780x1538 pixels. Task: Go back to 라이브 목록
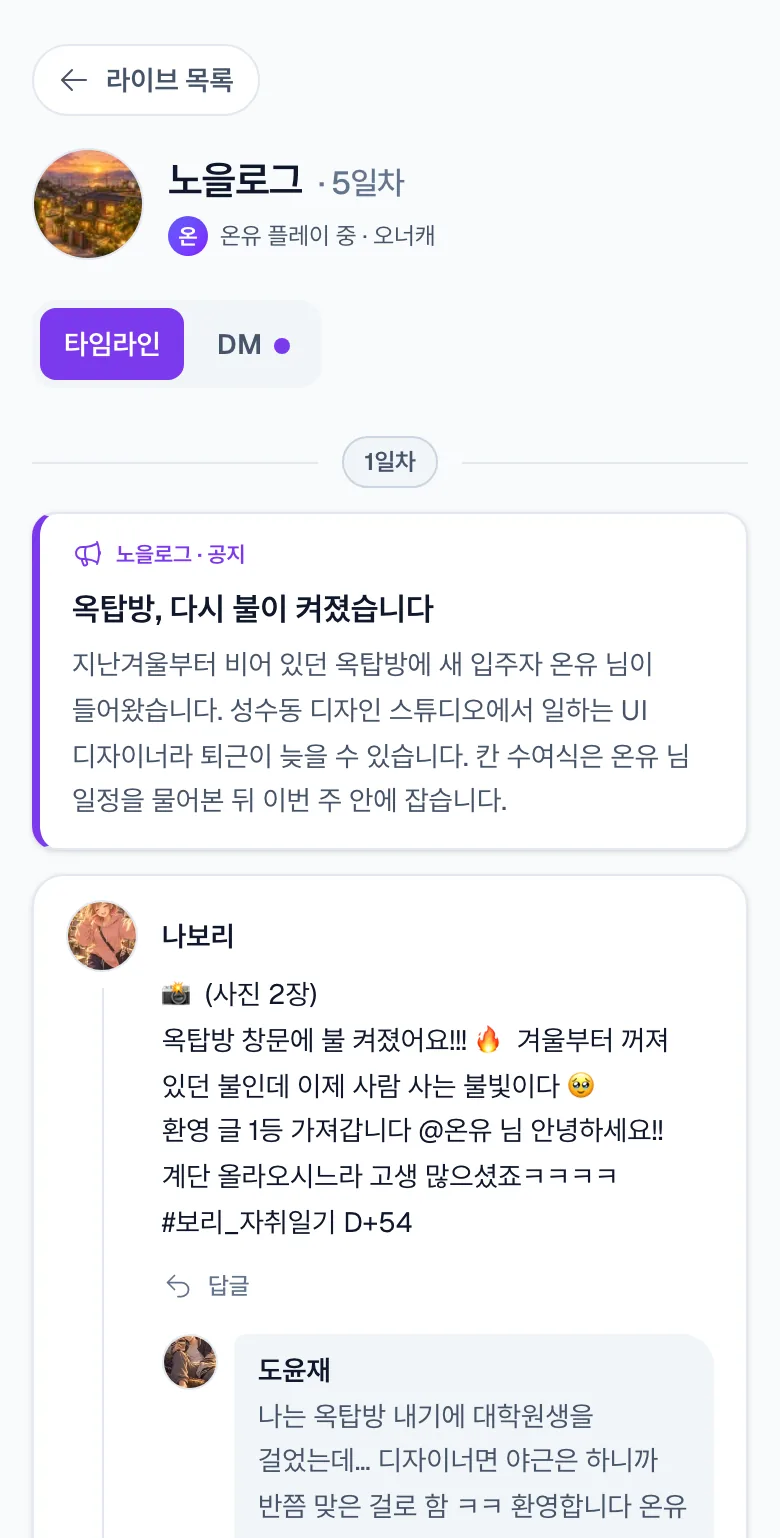146,80
